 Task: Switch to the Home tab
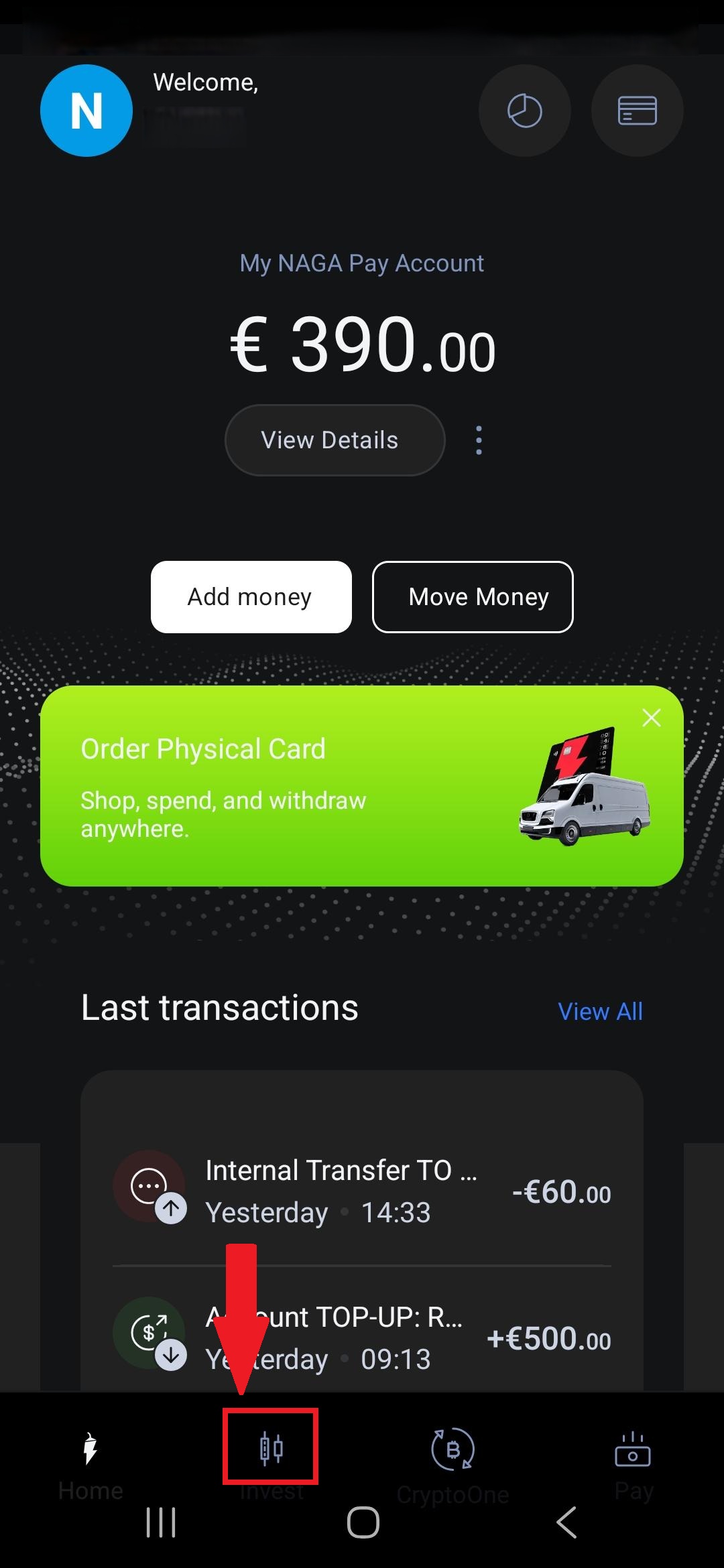point(90,1463)
